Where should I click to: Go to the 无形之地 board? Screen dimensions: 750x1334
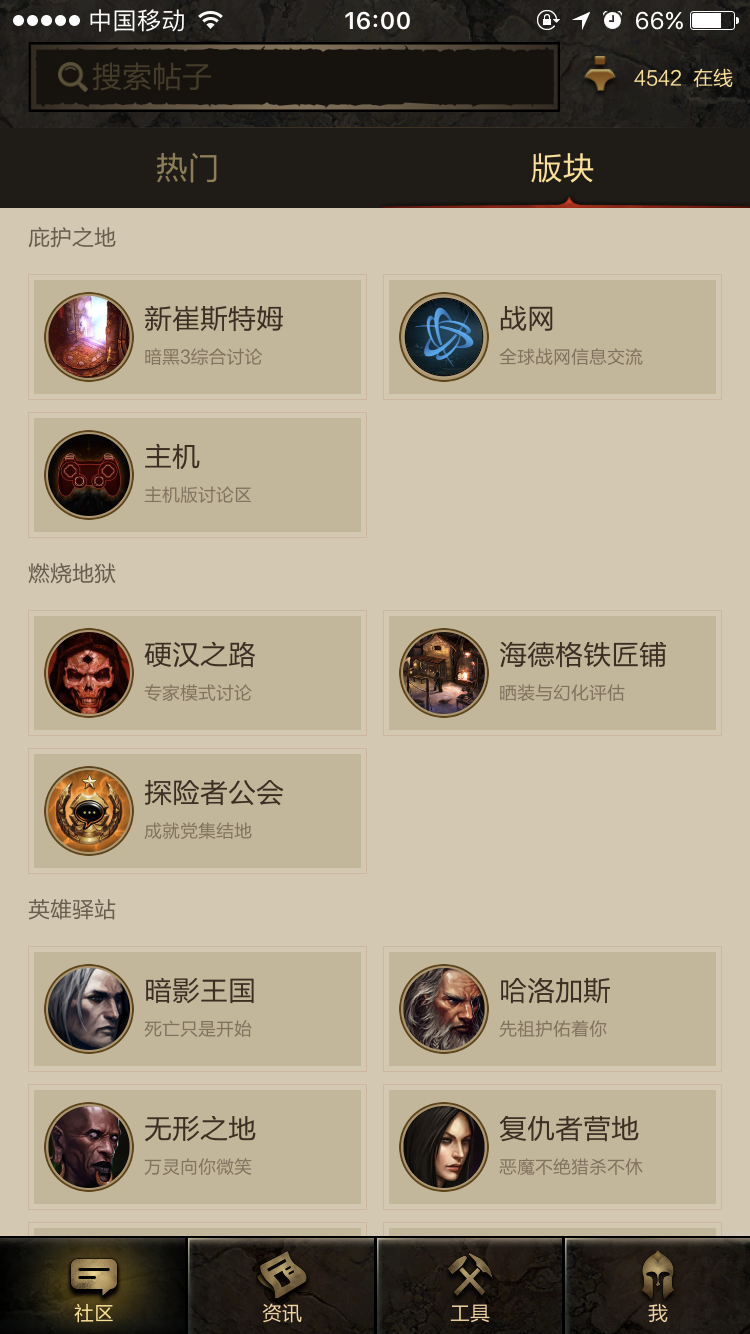[197, 1147]
